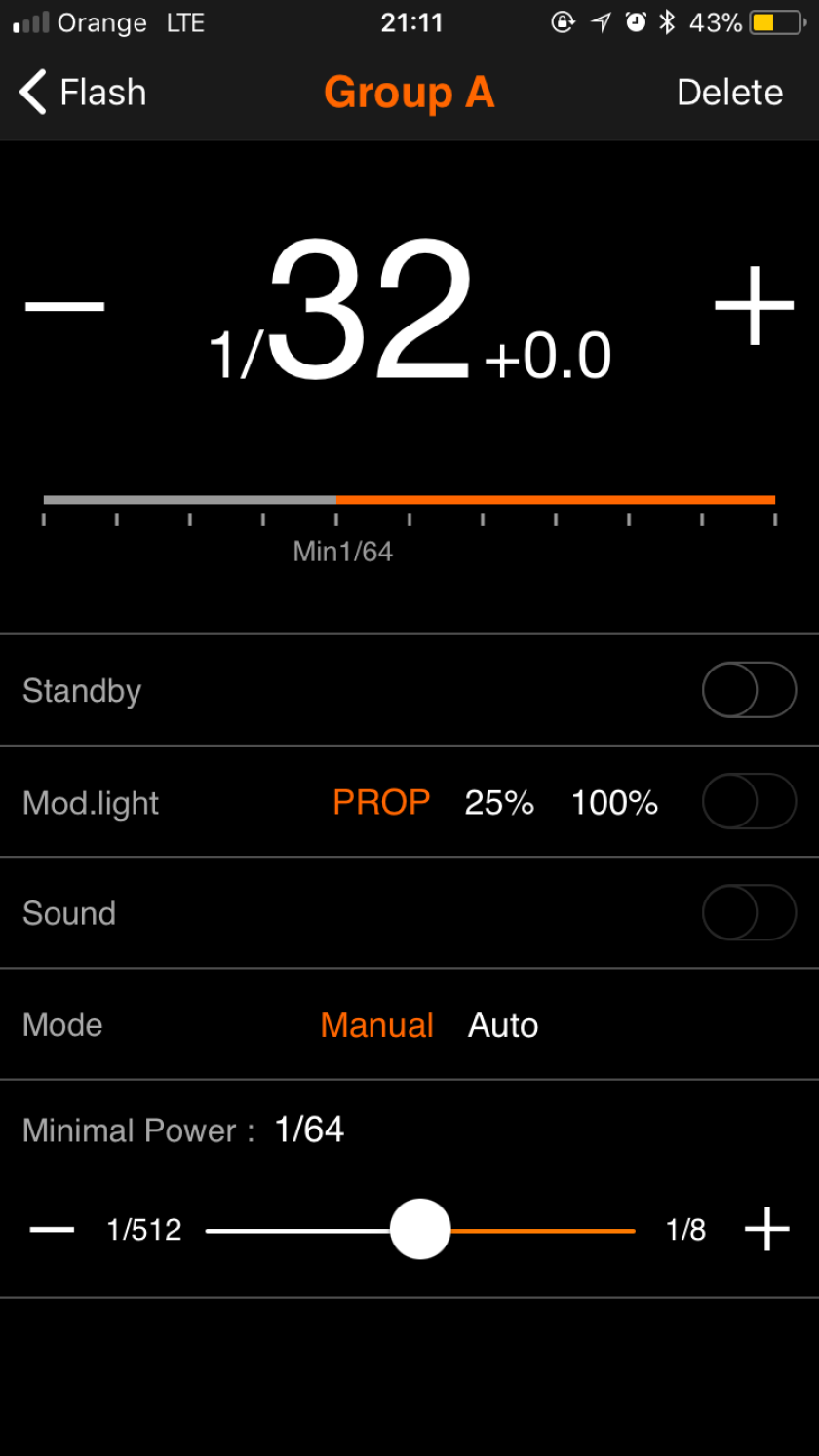Turn on the Mod.light switch

point(749,801)
